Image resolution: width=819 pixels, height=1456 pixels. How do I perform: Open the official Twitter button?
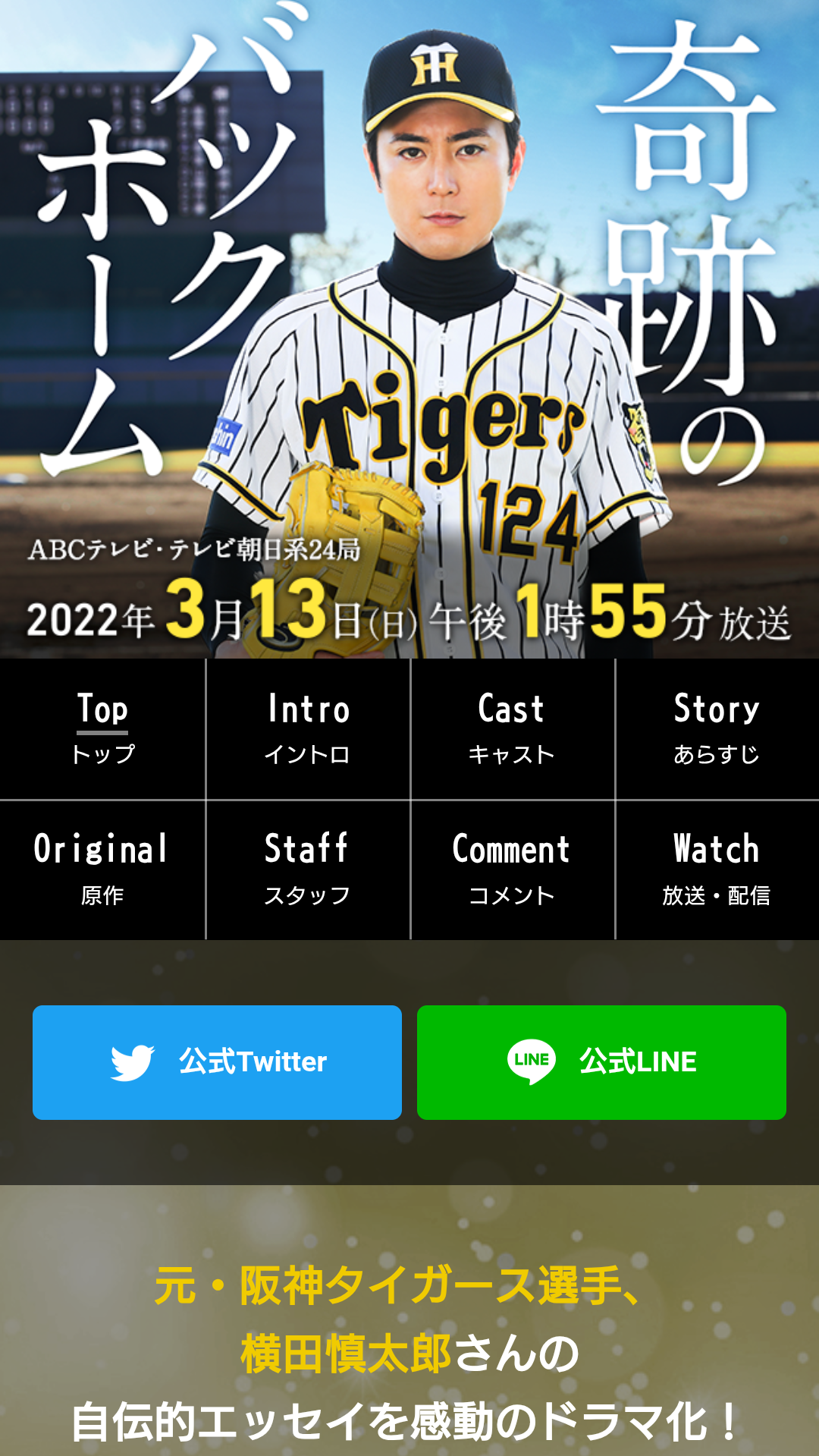coord(217,1061)
